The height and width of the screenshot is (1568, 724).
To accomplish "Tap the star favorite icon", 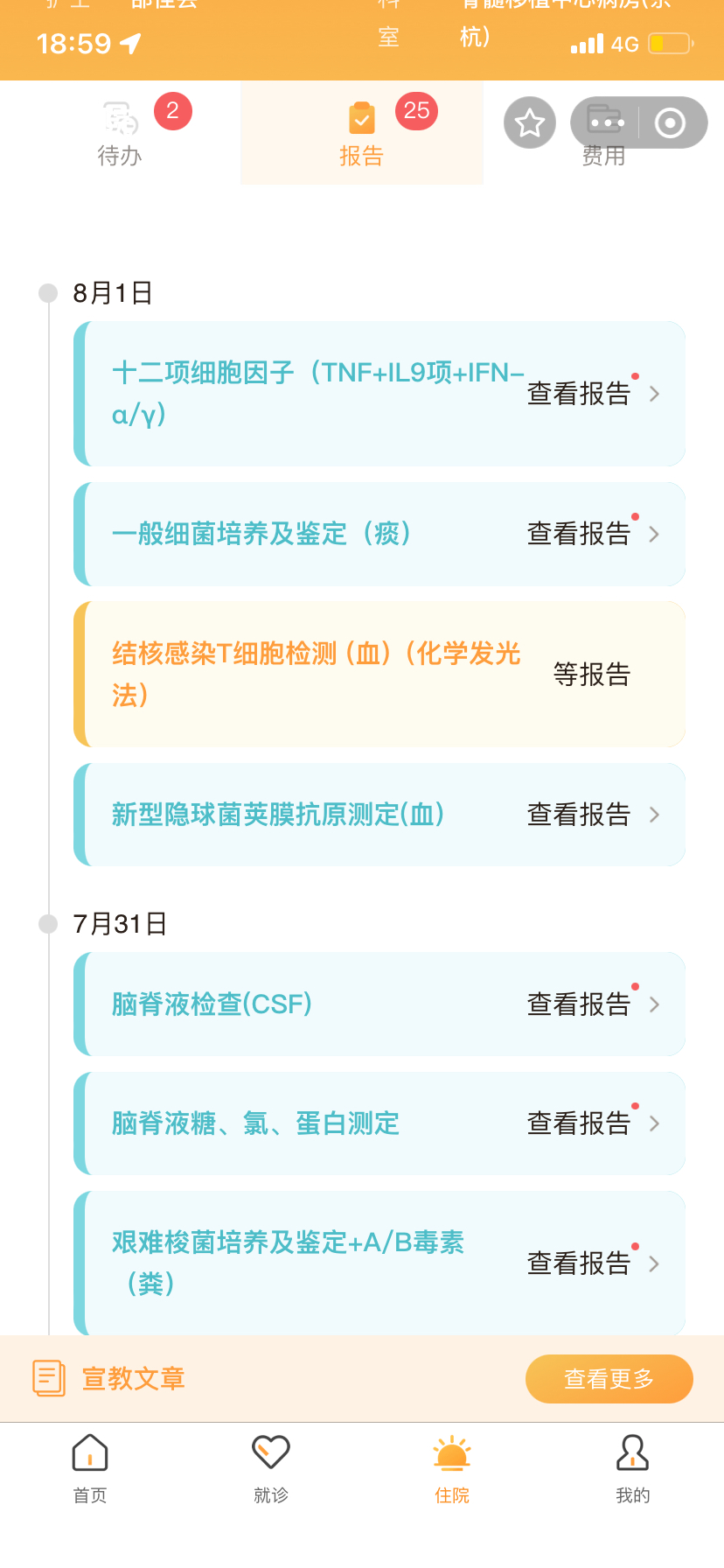I will [x=530, y=122].
